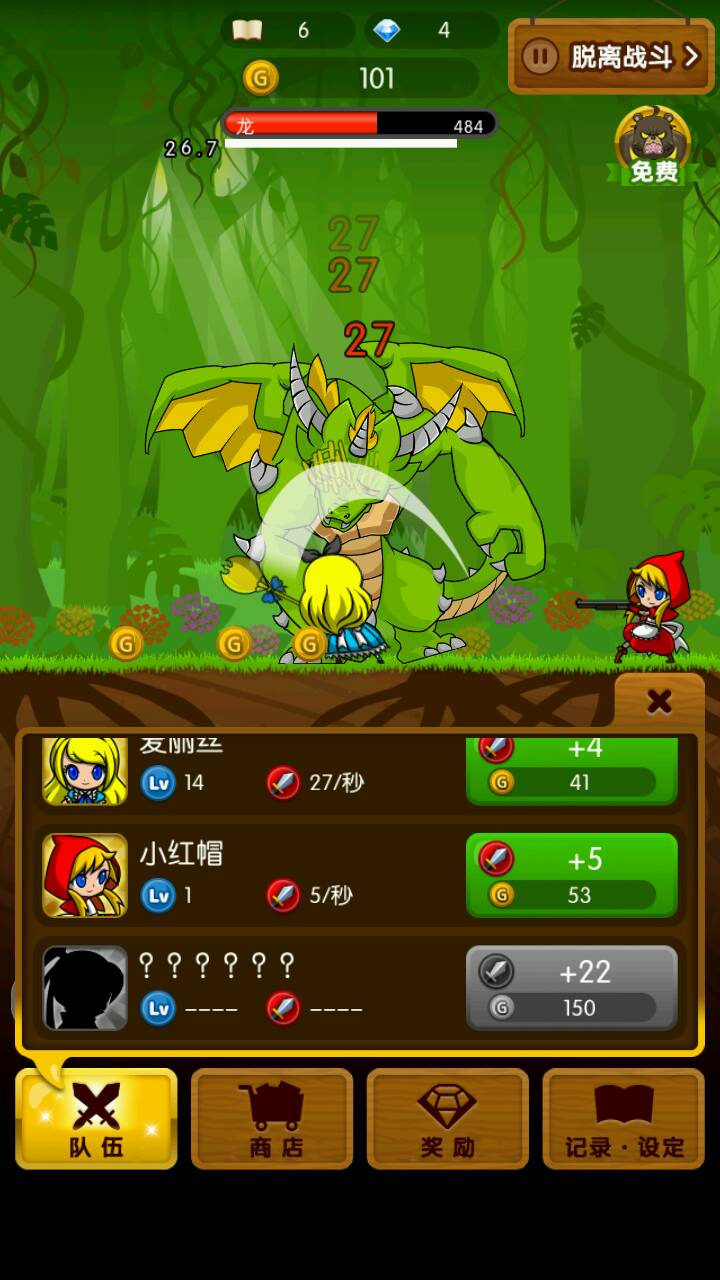The image size is (720, 1280).
Task: Upgrade 小红帽 attack for 53 gold
Action: 572,875
